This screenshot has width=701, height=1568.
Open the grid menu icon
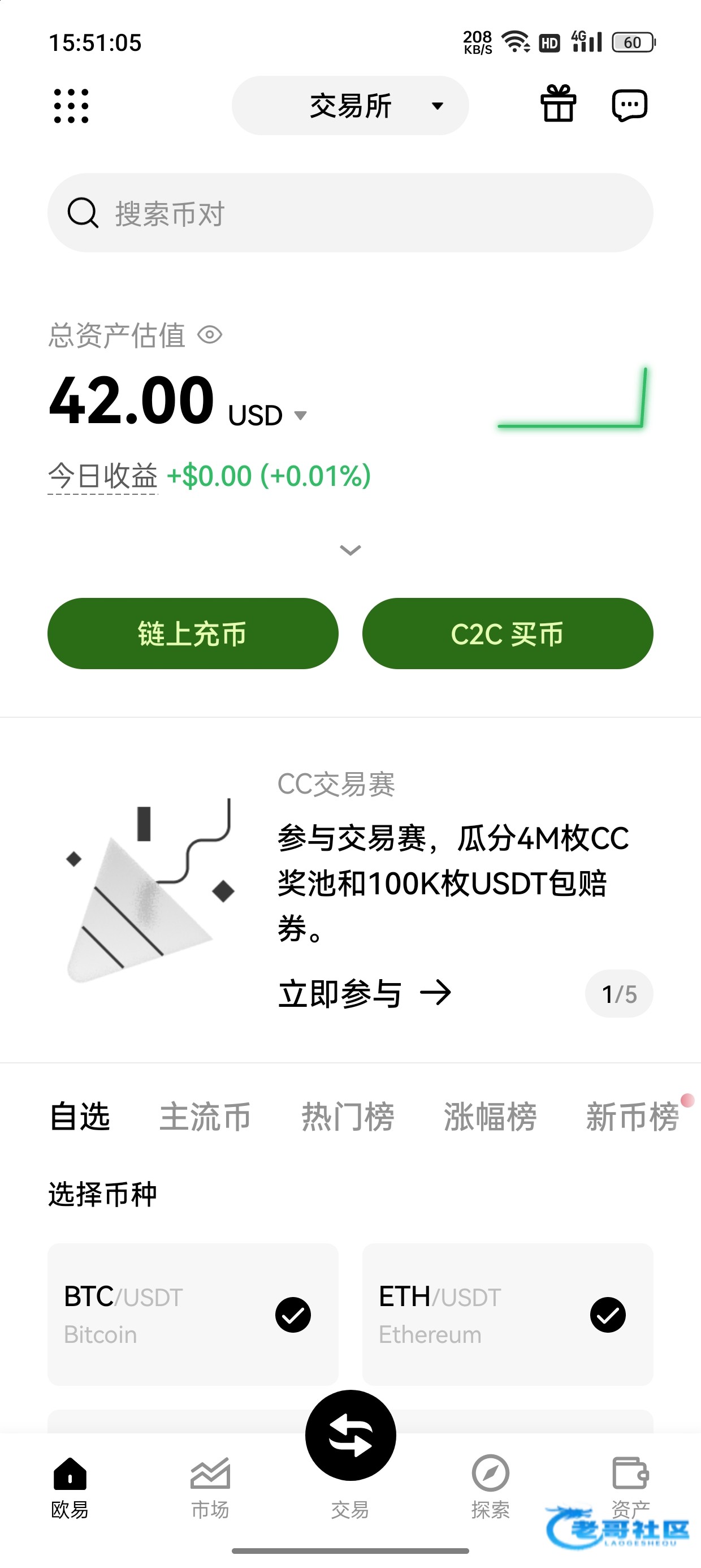pyautogui.click(x=71, y=106)
